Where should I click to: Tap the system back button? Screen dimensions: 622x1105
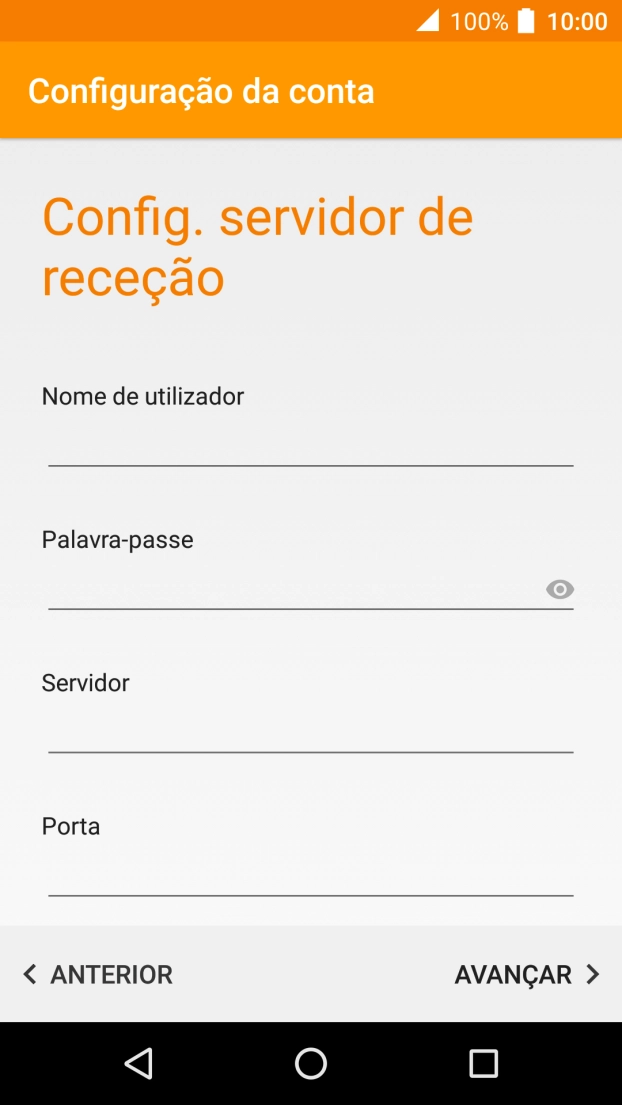click(x=138, y=1063)
